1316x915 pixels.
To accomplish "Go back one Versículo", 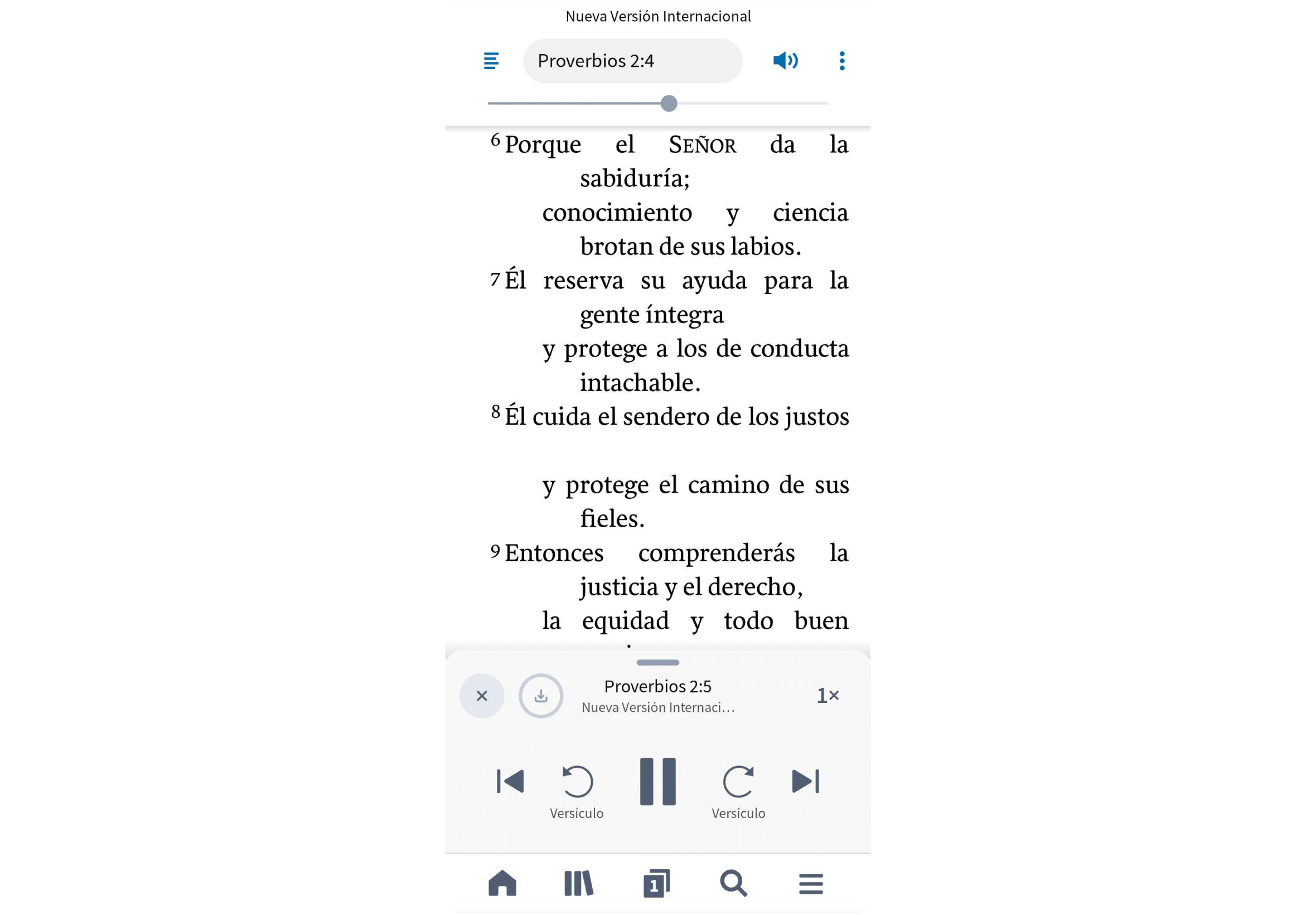I will tap(577, 782).
